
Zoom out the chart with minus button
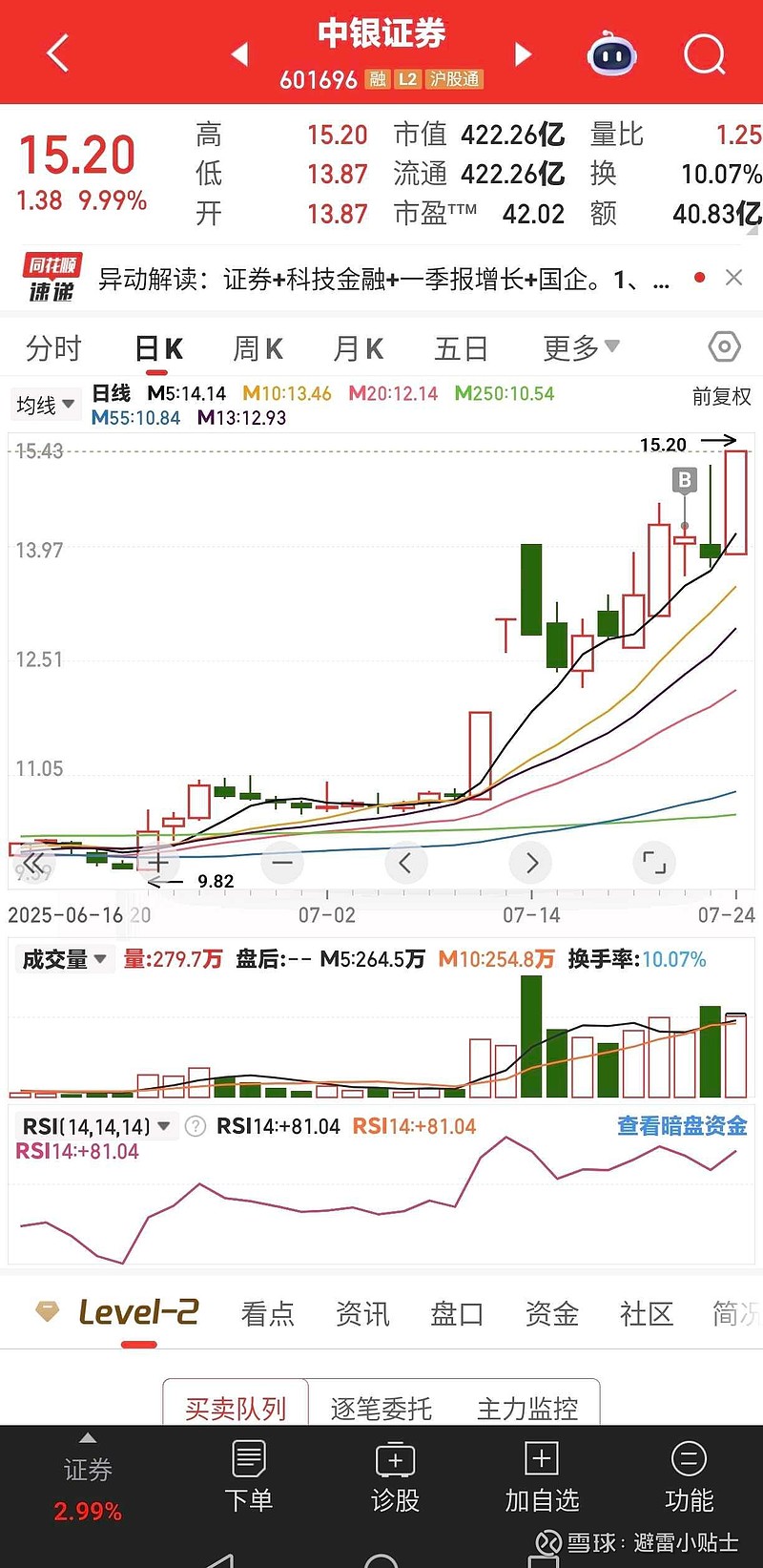(282, 863)
